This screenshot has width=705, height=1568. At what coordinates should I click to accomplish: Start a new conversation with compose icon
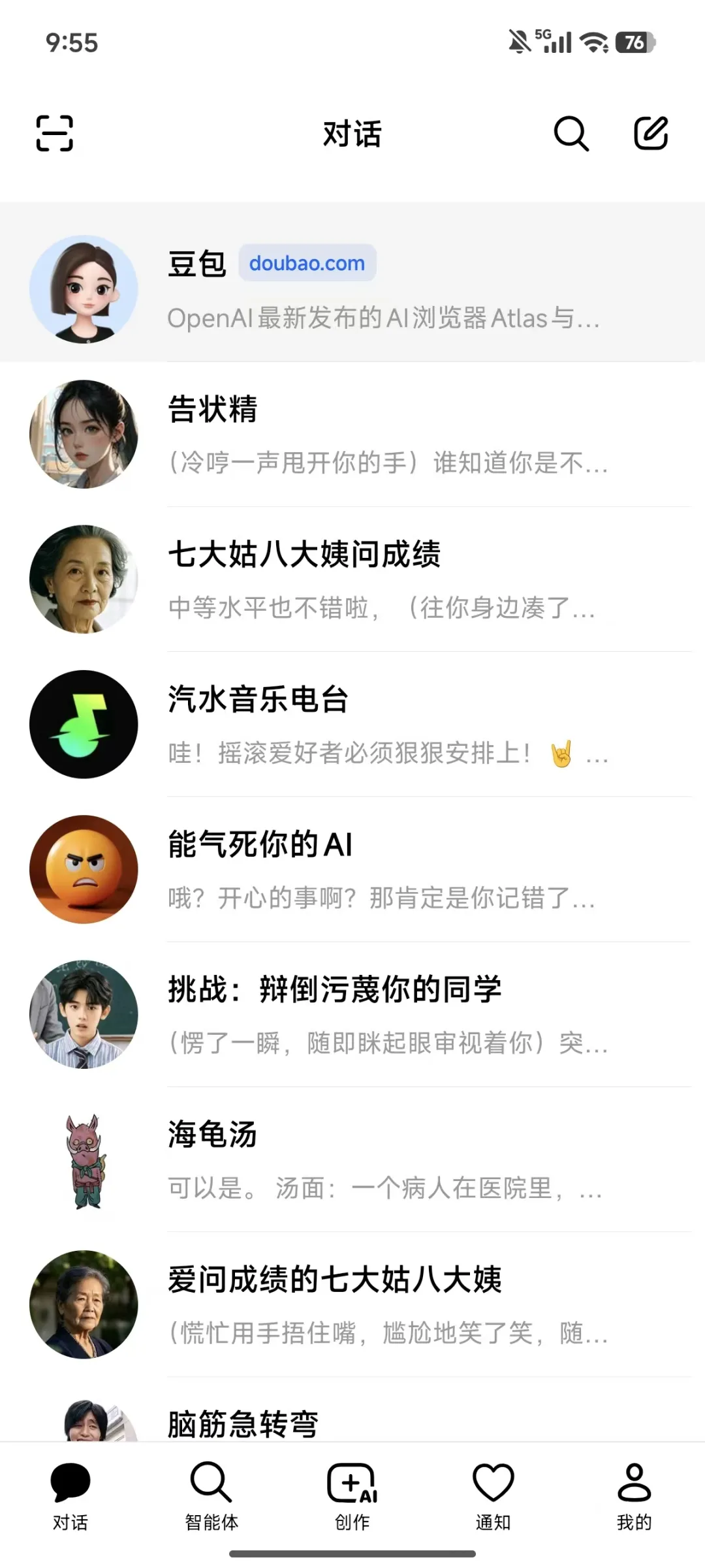click(651, 134)
